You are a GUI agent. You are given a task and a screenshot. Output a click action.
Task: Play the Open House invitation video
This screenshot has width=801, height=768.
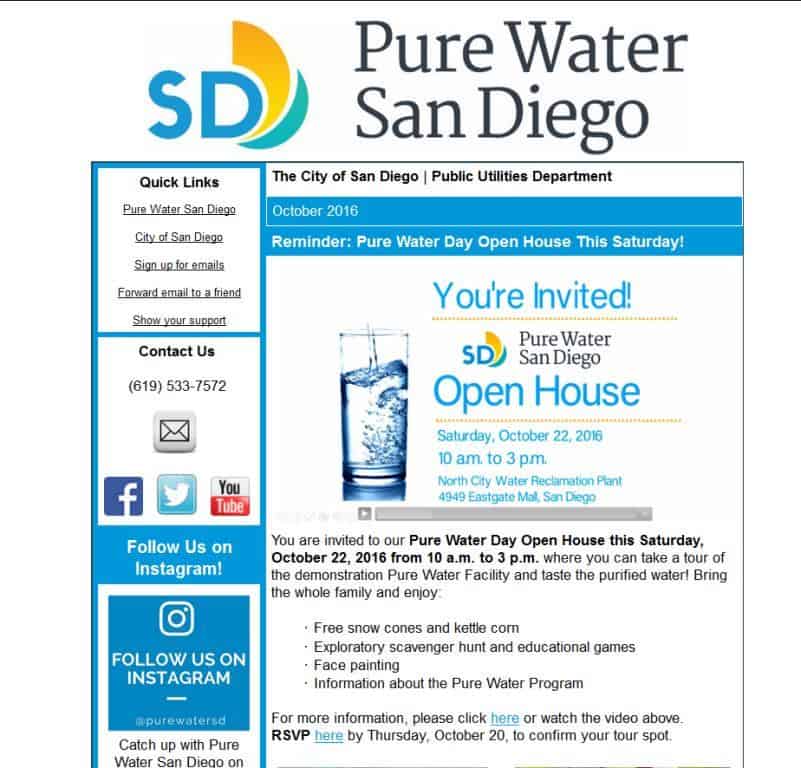365,514
